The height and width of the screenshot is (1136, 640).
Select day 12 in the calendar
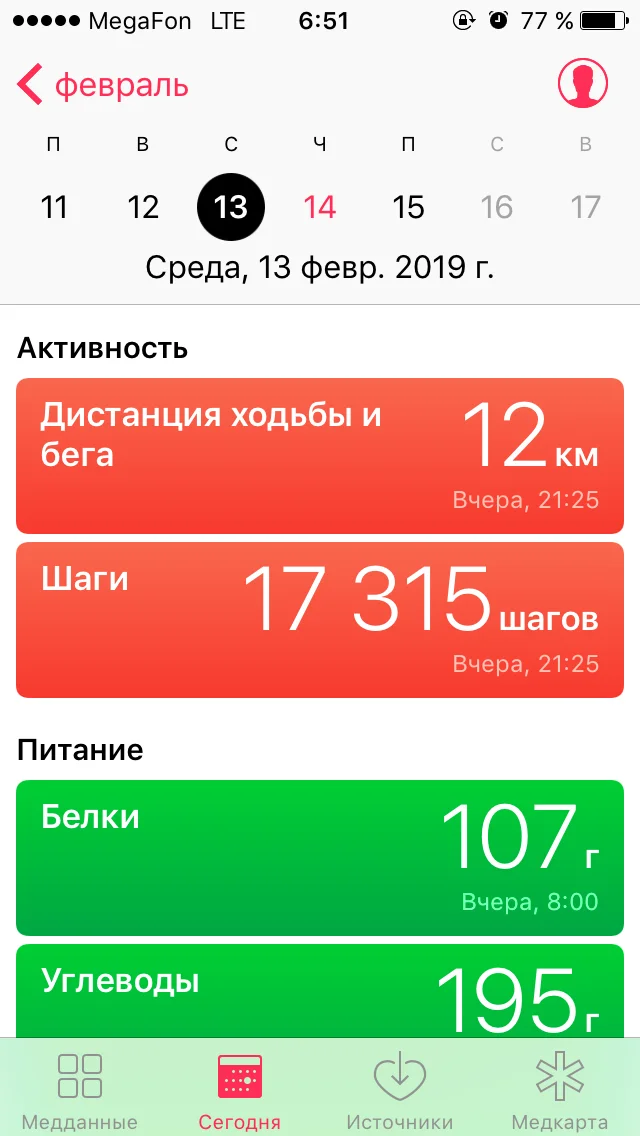[143, 208]
